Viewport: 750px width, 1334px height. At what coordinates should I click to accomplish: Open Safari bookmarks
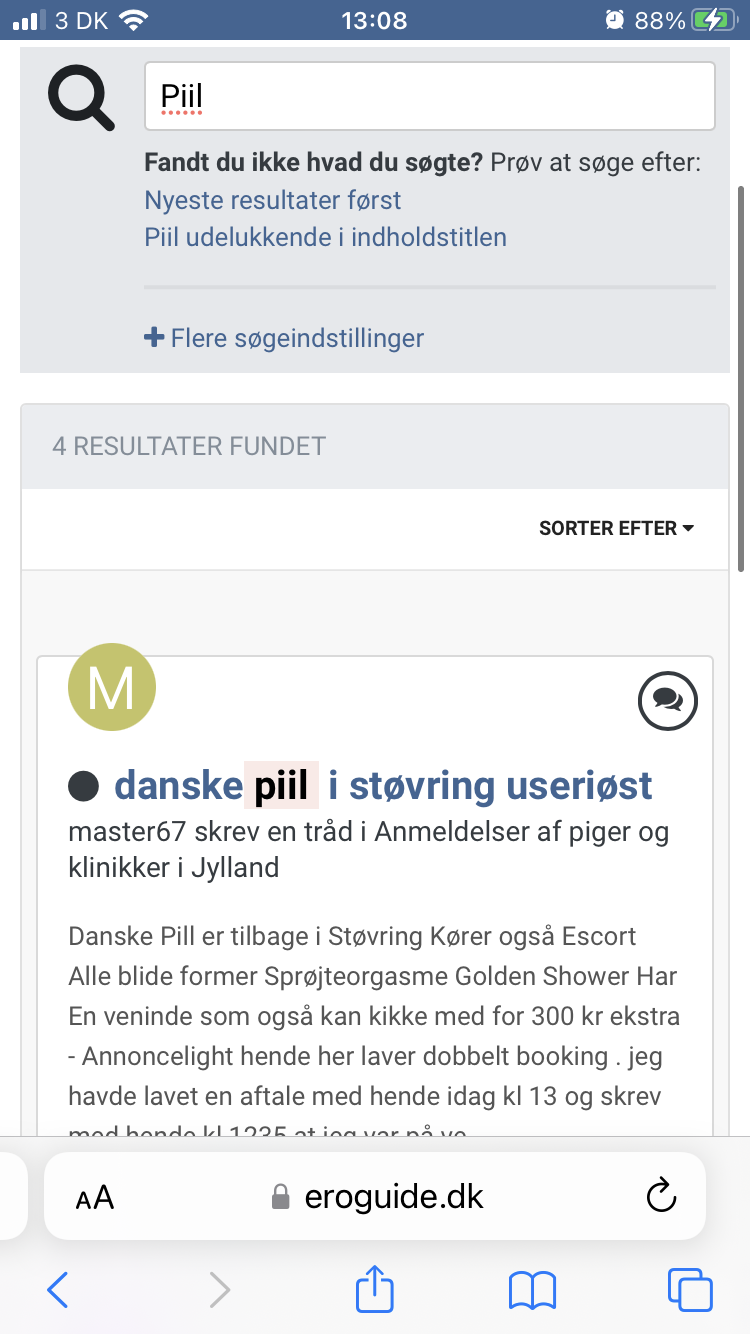532,1290
